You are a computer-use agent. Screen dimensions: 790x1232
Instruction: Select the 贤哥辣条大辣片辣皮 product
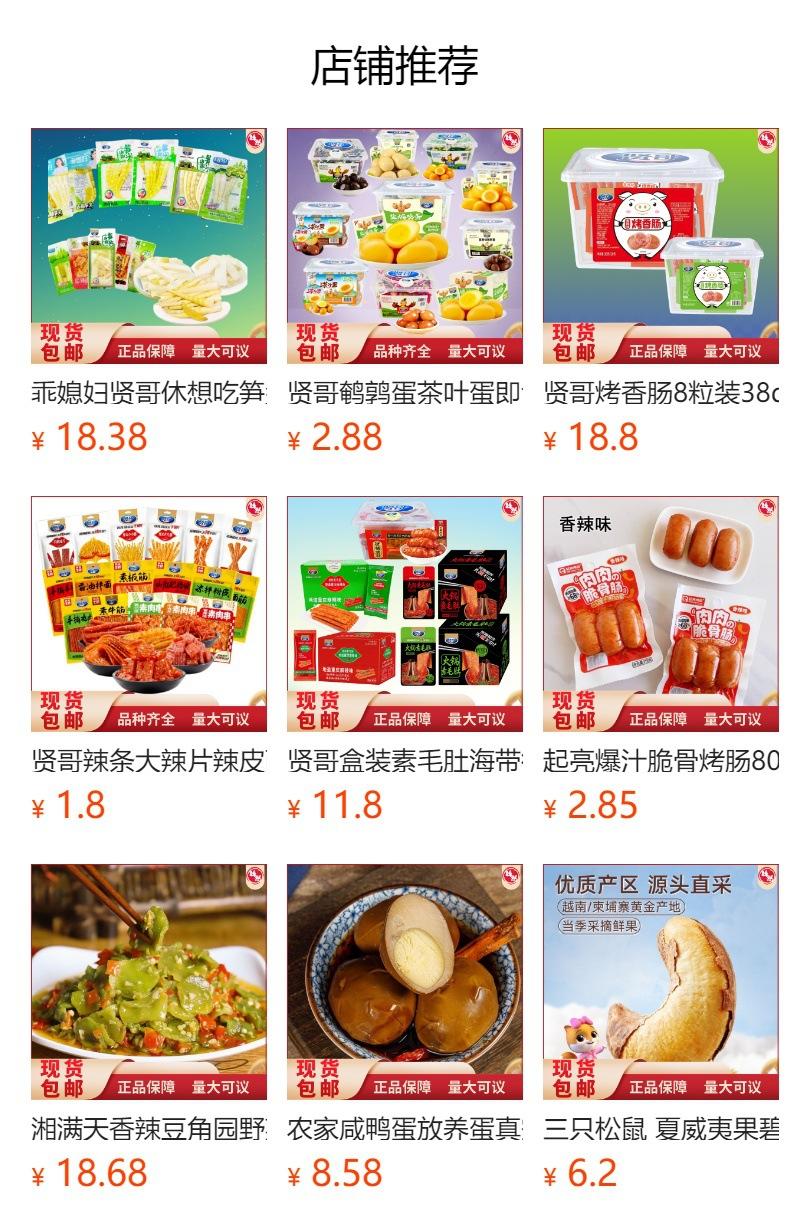[149, 660]
